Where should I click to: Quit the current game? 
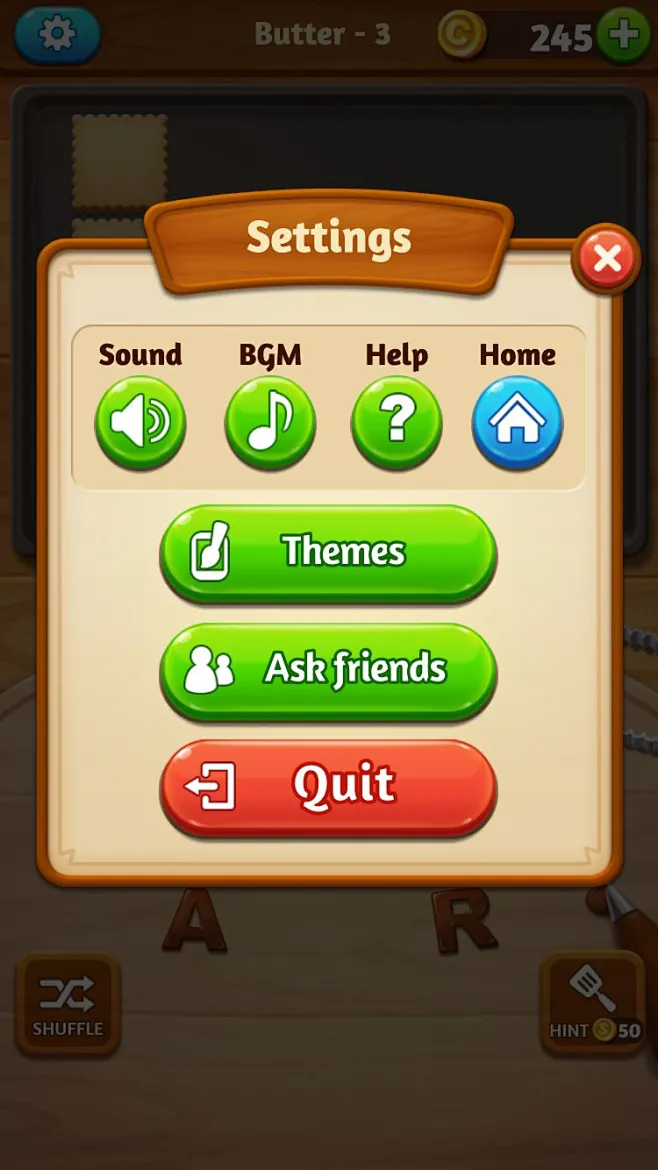(x=328, y=787)
